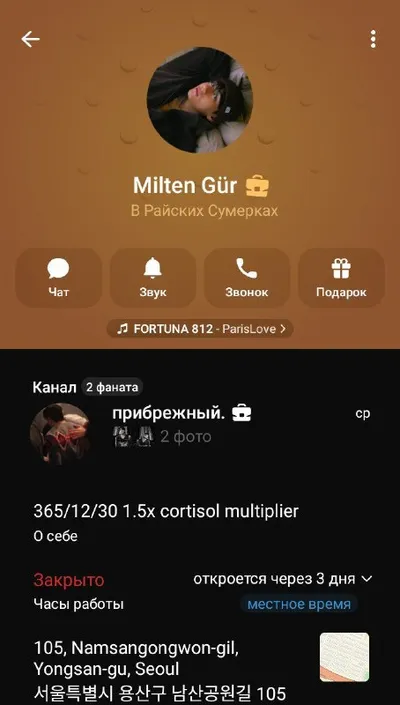Open the three-dot overflow menu
The width and height of the screenshot is (400, 705).
(373, 40)
